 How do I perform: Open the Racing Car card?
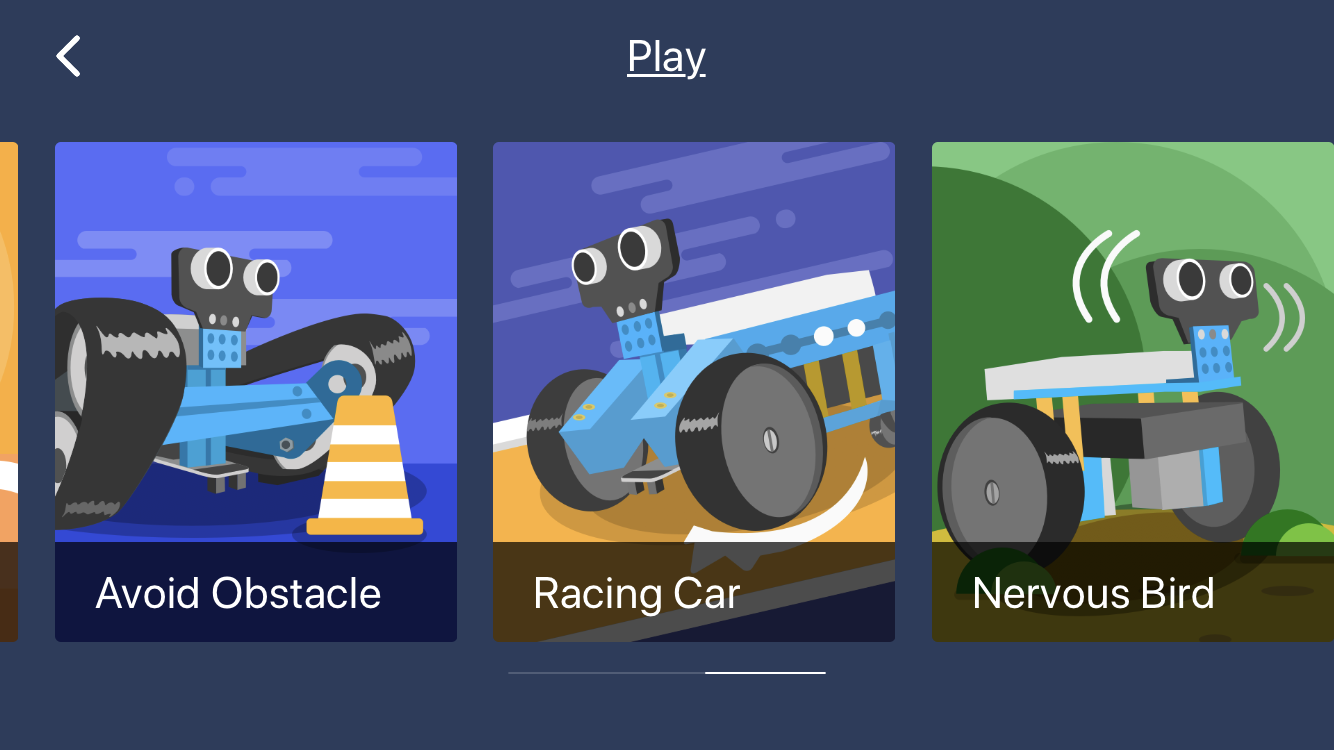tap(693, 391)
